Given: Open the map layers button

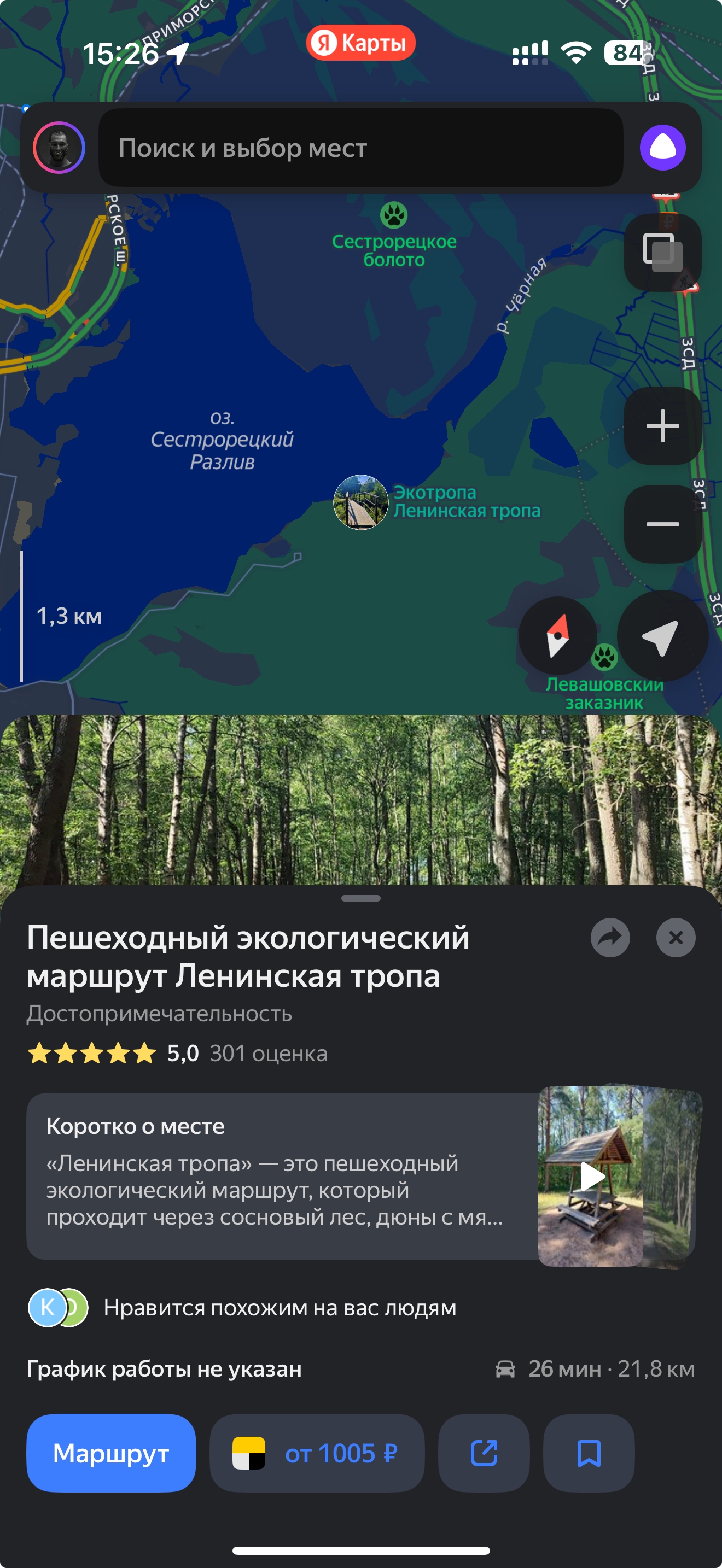Looking at the screenshot, I should (662, 252).
